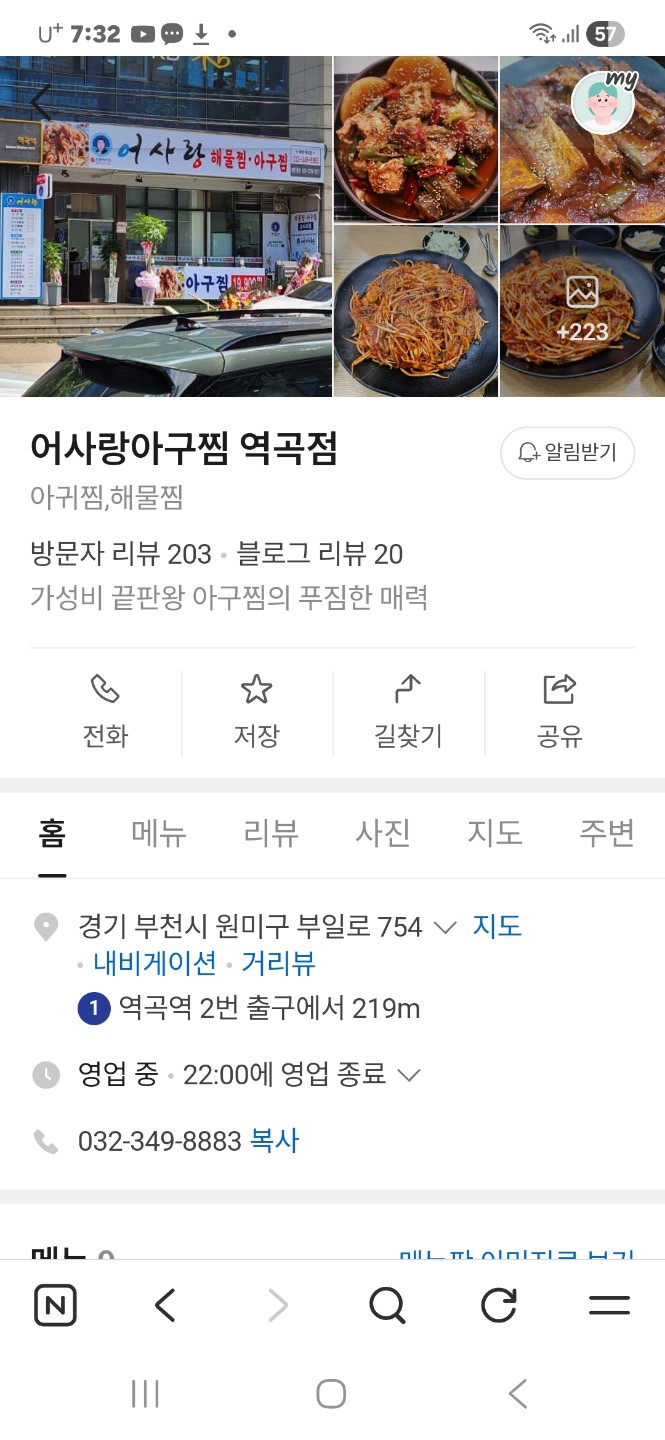
Task: Switch to the 사진 tab
Action: pyautogui.click(x=383, y=833)
